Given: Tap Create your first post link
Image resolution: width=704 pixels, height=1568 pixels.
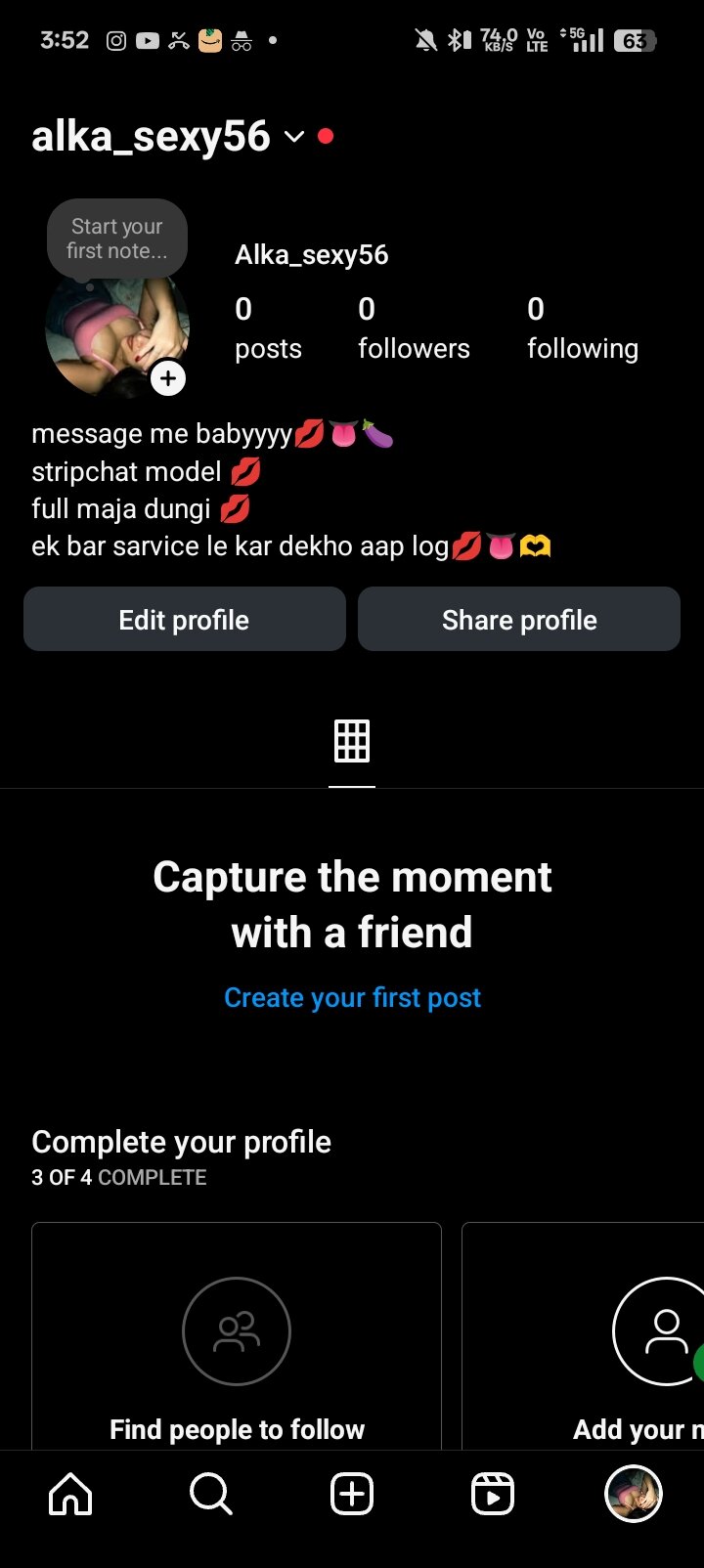Looking at the screenshot, I should (x=352, y=997).
